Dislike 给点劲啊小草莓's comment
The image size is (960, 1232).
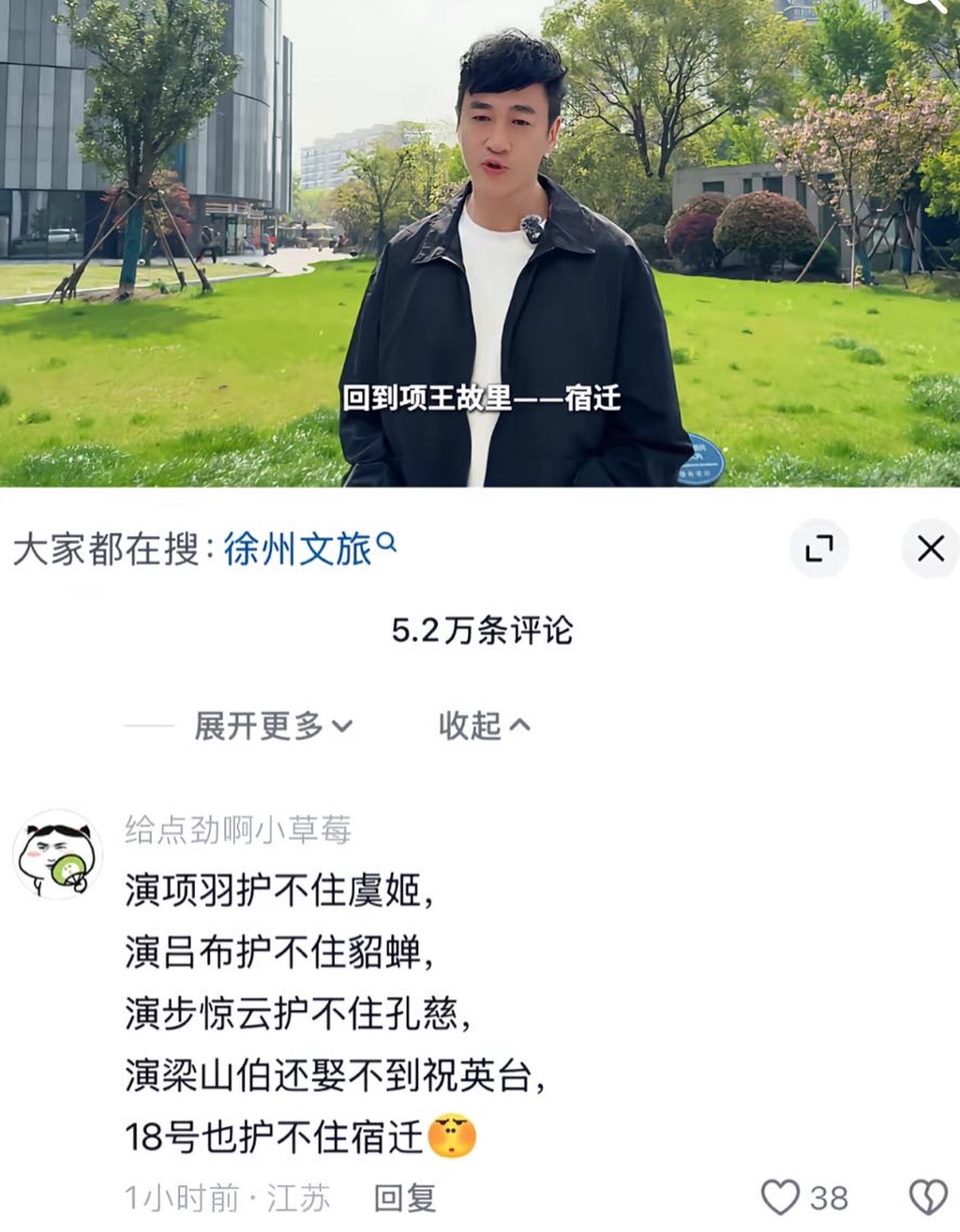[x=928, y=1197]
